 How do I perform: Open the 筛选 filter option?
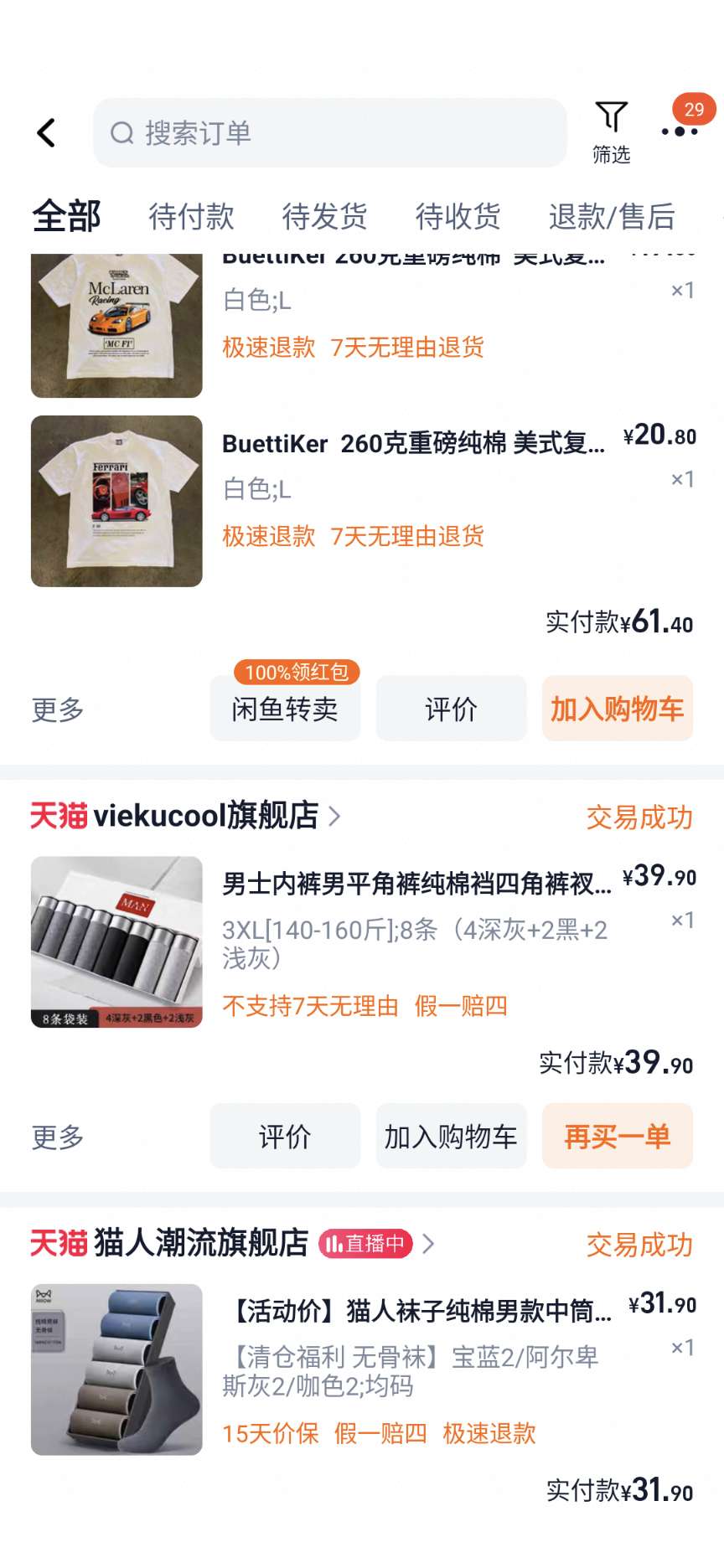tap(611, 132)
